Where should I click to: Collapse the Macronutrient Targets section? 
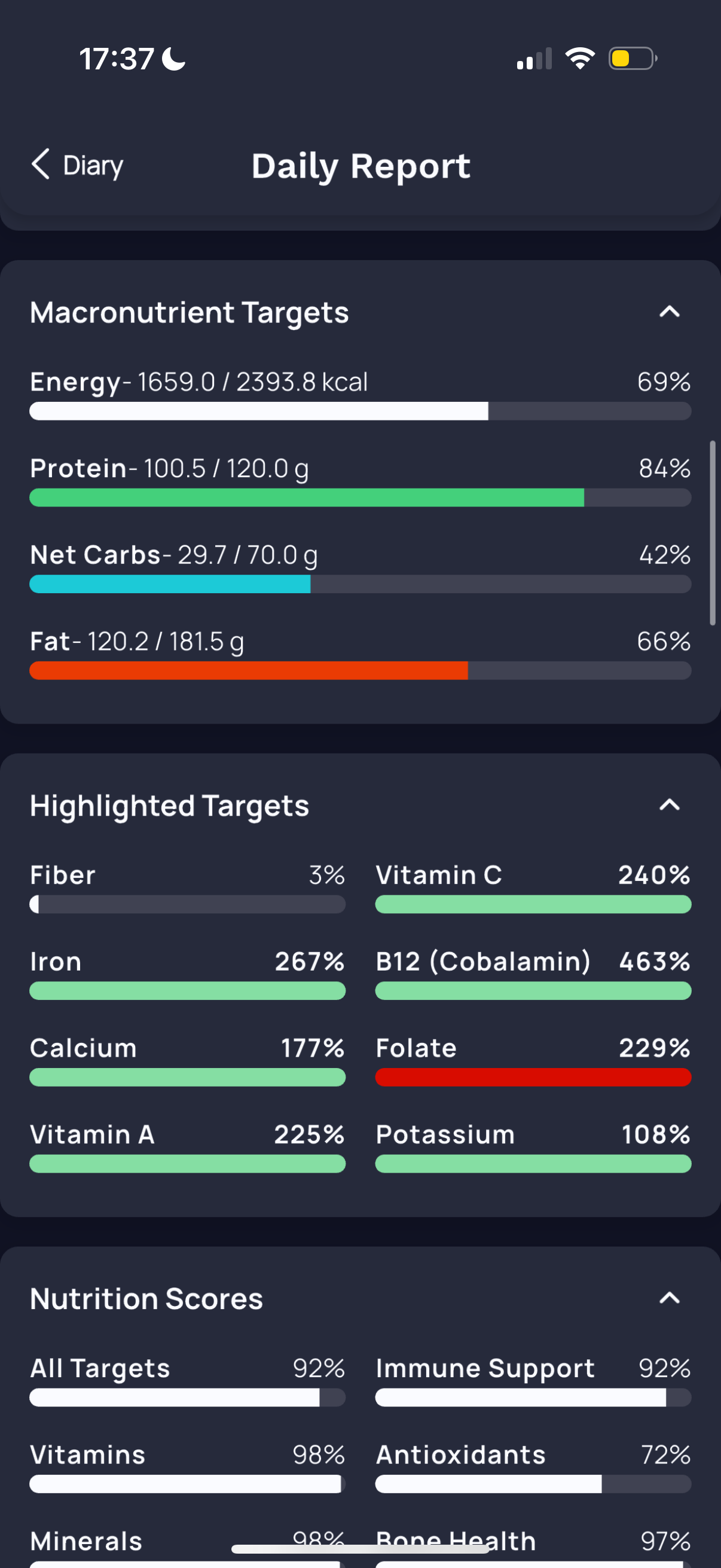pos(668,312)
